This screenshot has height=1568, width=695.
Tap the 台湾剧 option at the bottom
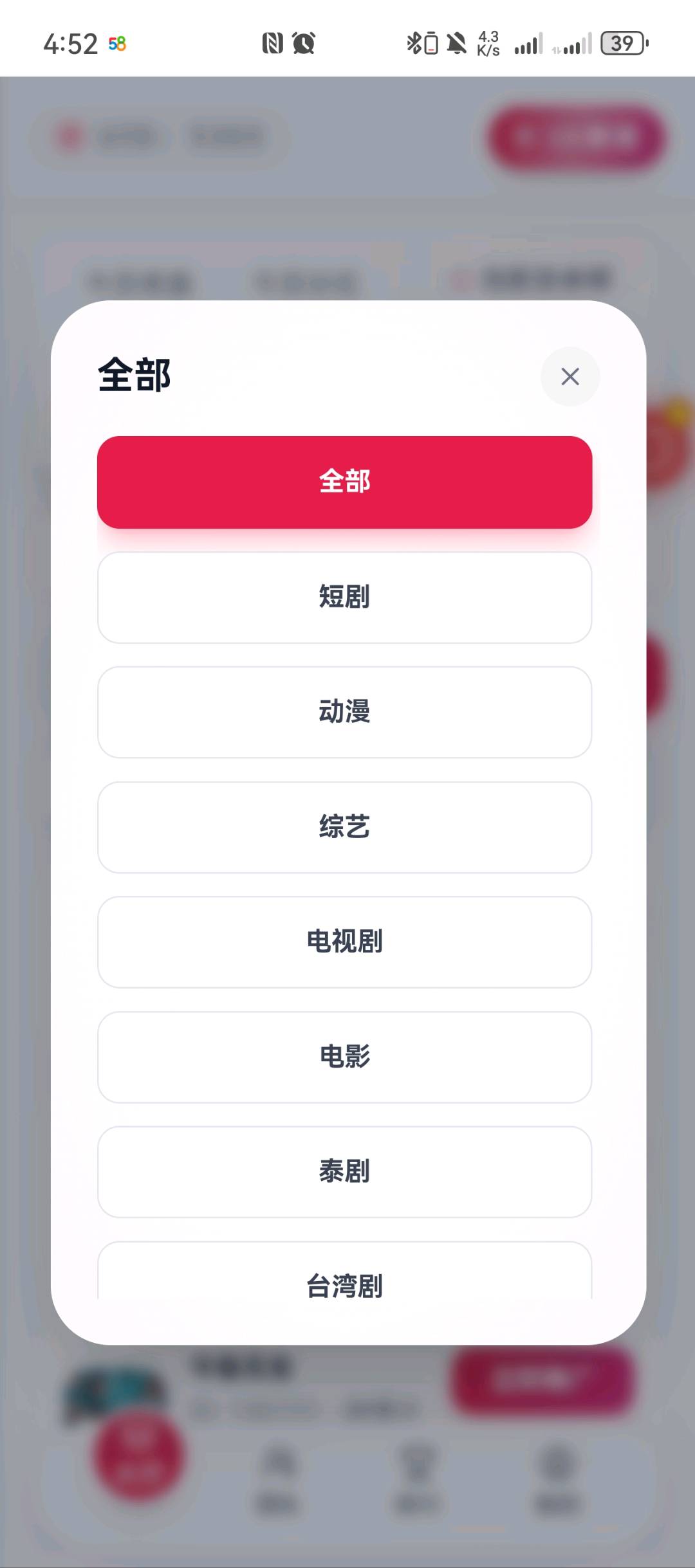click(344, 1285)
